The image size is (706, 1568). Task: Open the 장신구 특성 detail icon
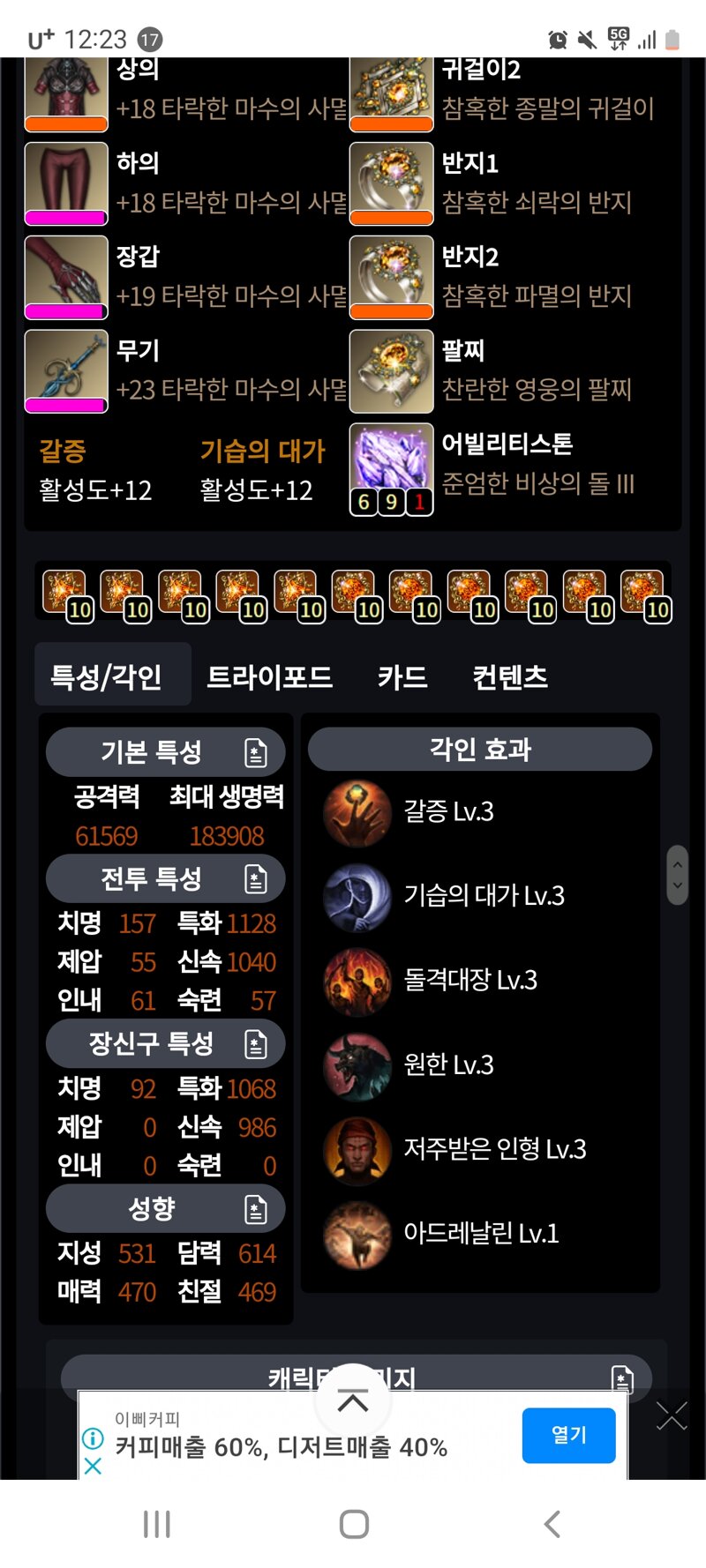(255, 1044)
